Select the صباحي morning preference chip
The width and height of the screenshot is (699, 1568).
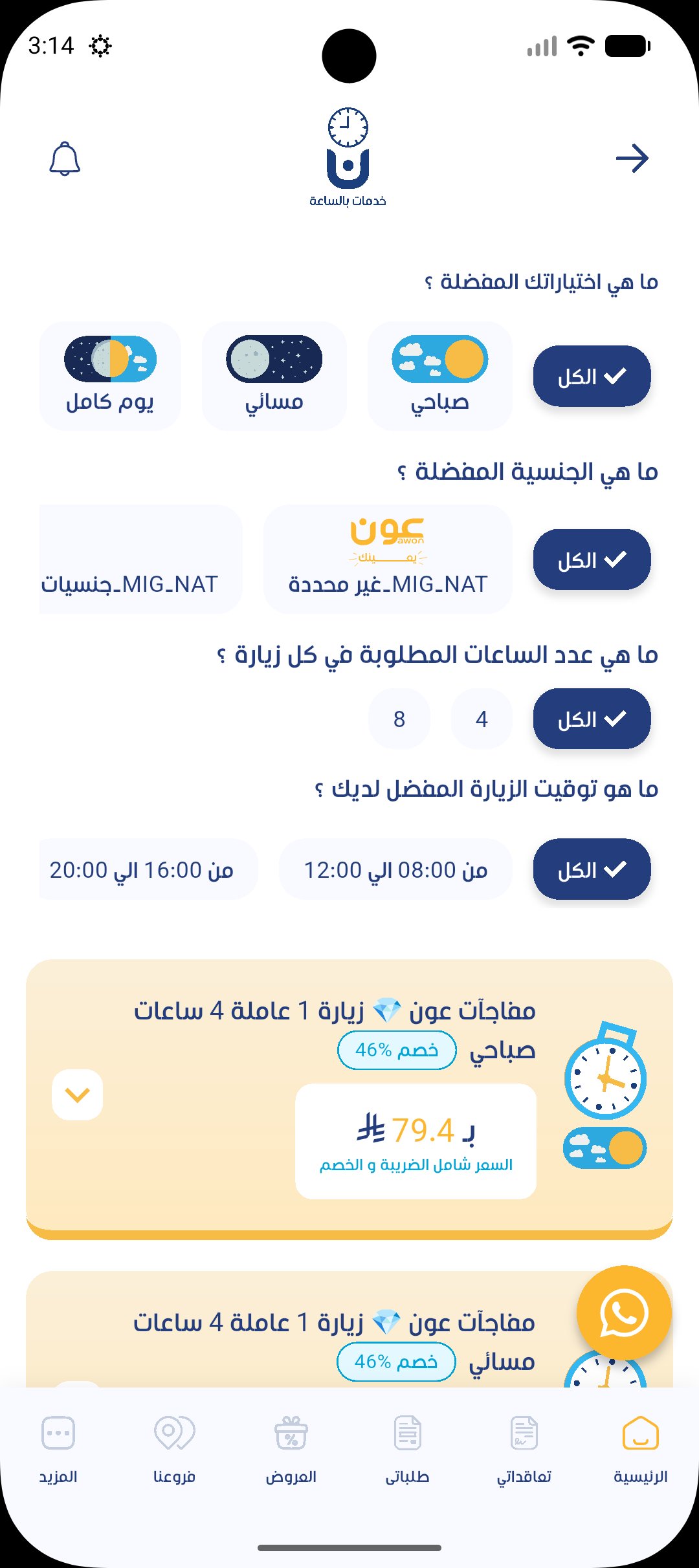pos(440,376)
